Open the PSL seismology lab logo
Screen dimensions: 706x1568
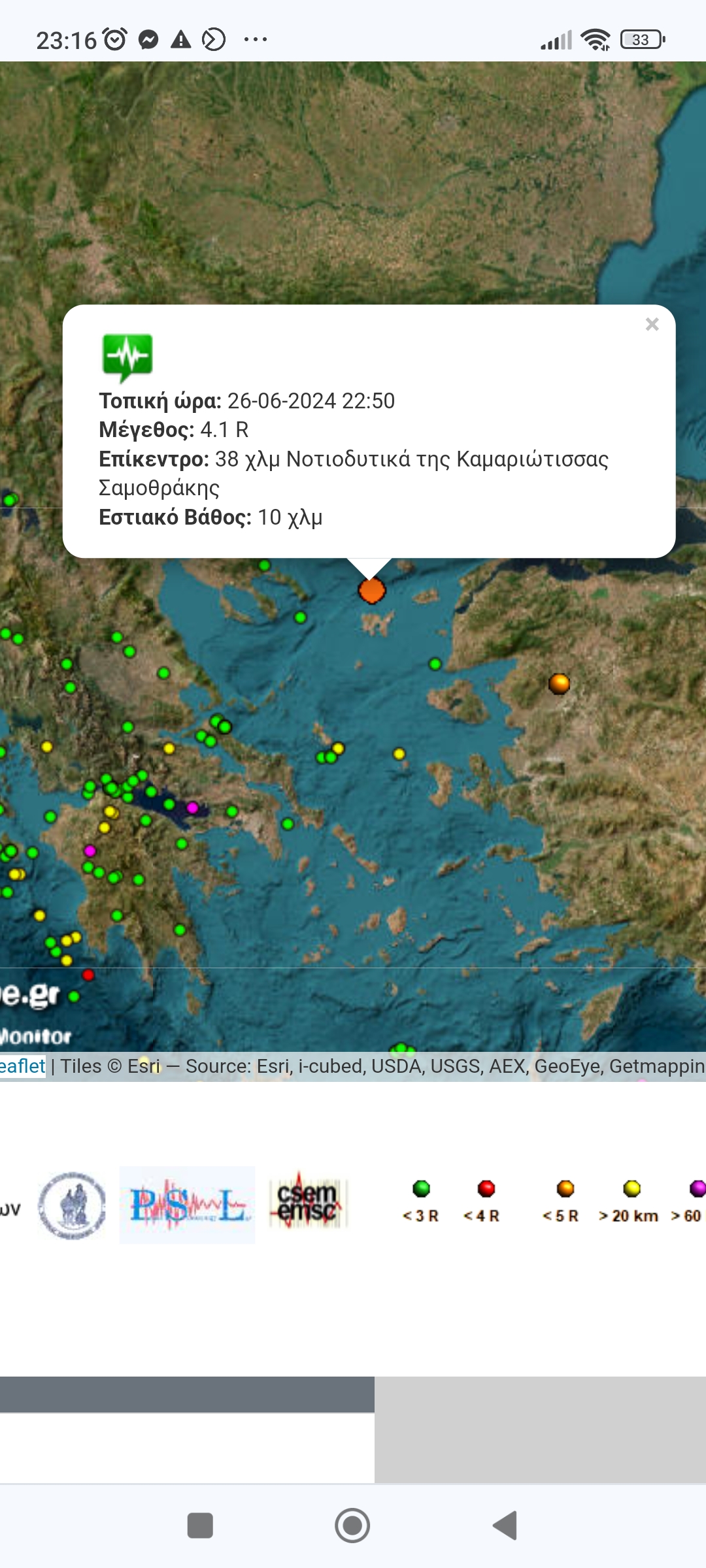pyautogui.click(x=188, y=1204)
